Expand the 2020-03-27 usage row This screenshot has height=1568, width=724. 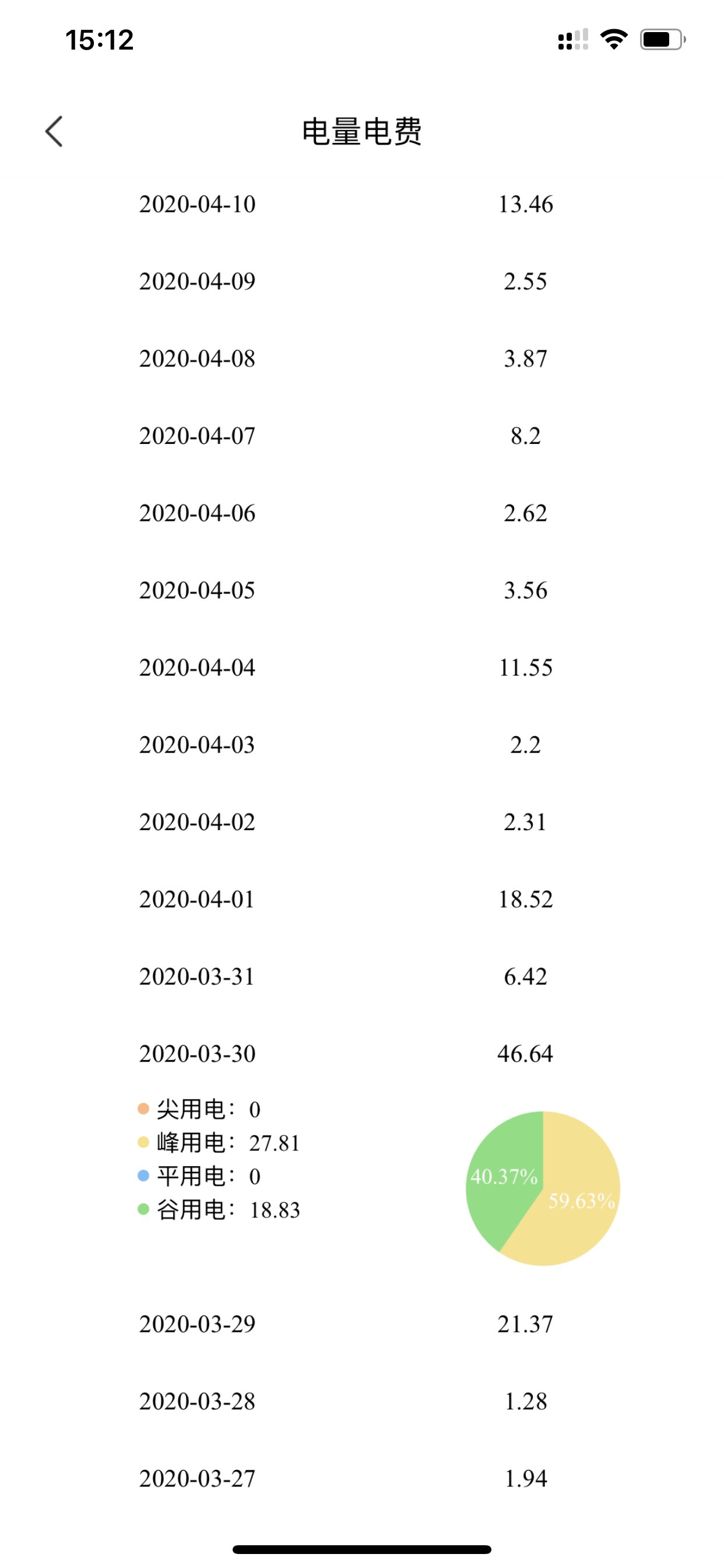pyautogui.click(x=362, y=1479)
